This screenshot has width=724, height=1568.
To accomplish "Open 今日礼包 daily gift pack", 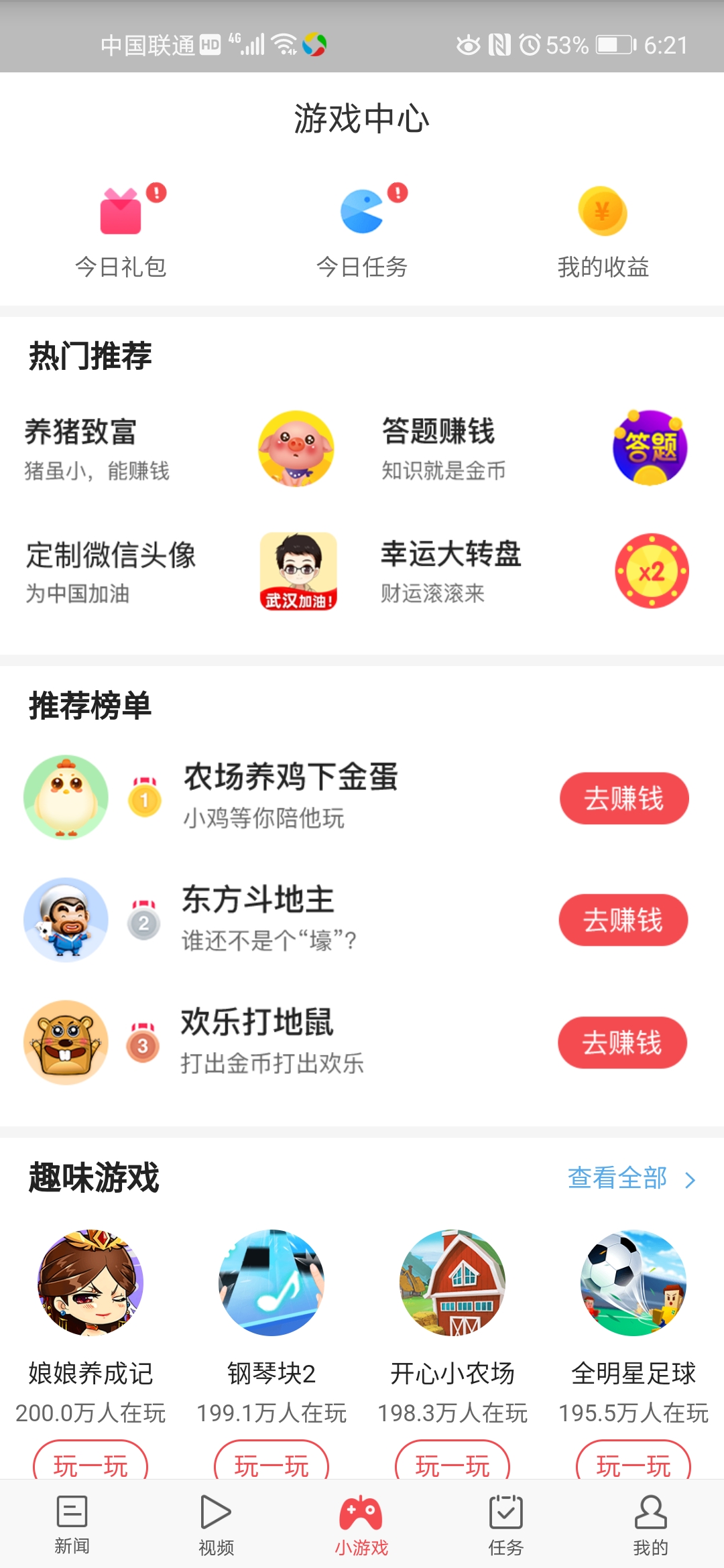I will coord(121,231).
